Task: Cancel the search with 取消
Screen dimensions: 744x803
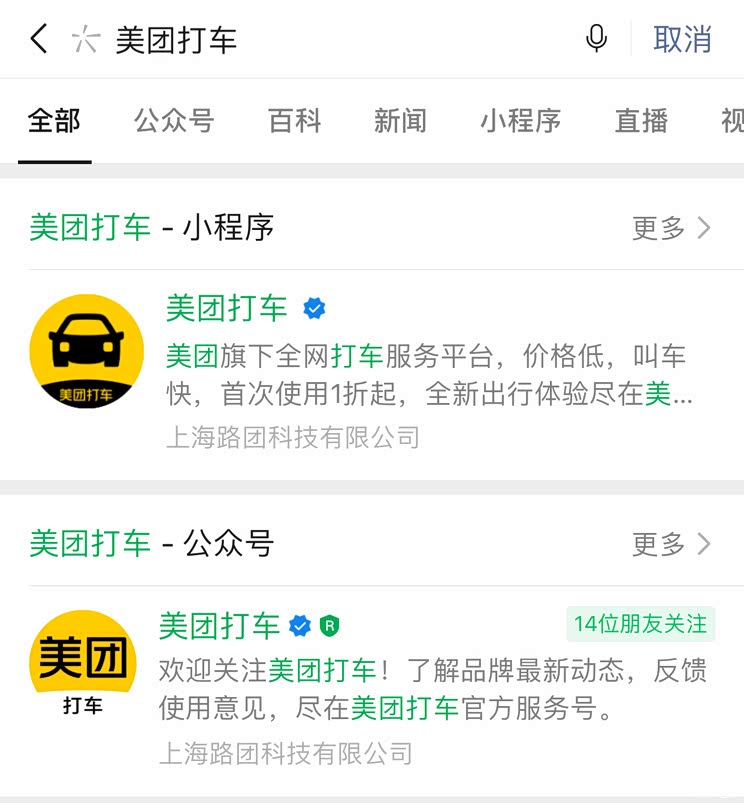Action: point(682,40)
